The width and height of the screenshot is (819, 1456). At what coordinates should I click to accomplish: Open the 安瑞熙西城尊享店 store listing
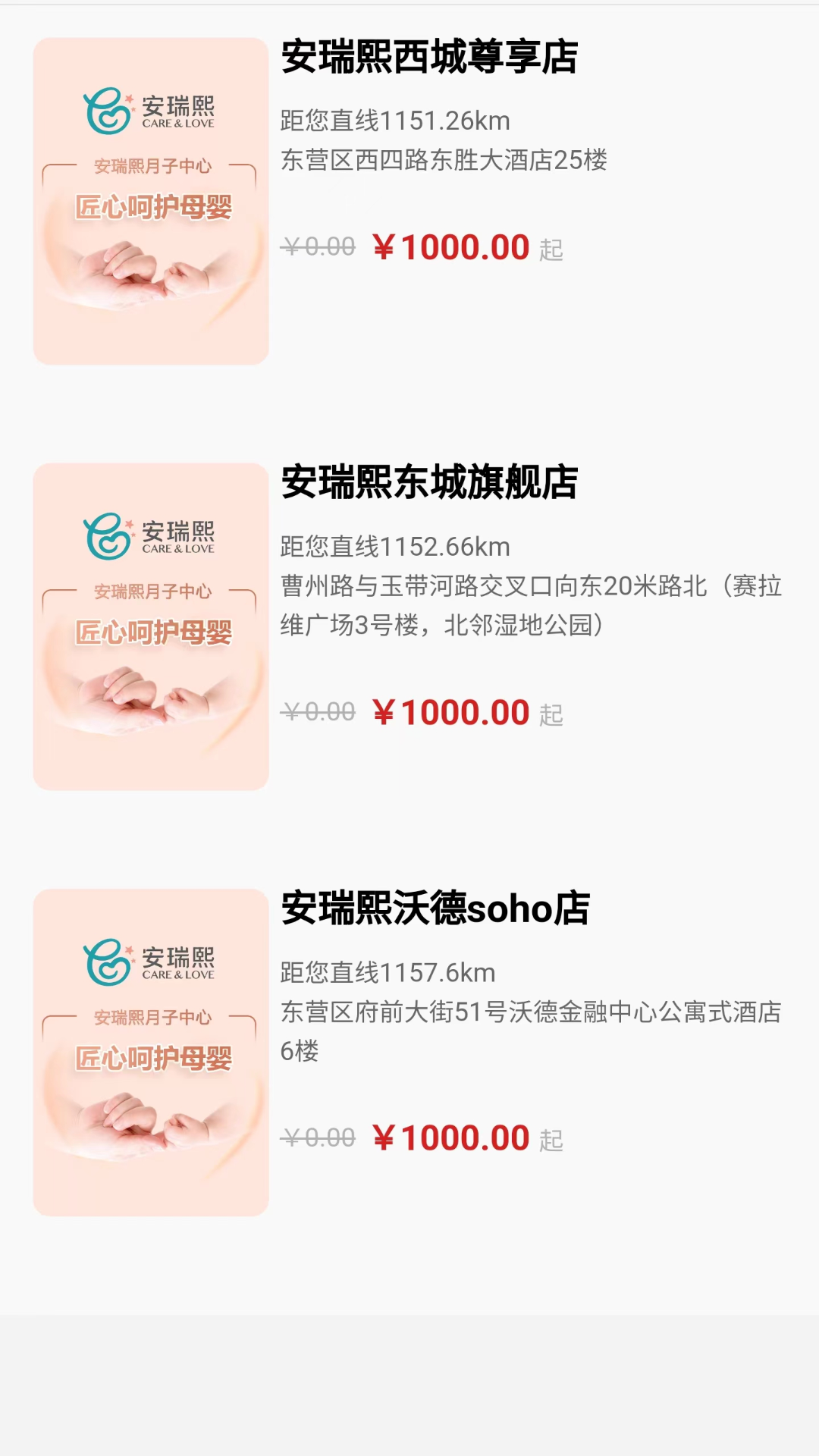[x=429, y=58]
